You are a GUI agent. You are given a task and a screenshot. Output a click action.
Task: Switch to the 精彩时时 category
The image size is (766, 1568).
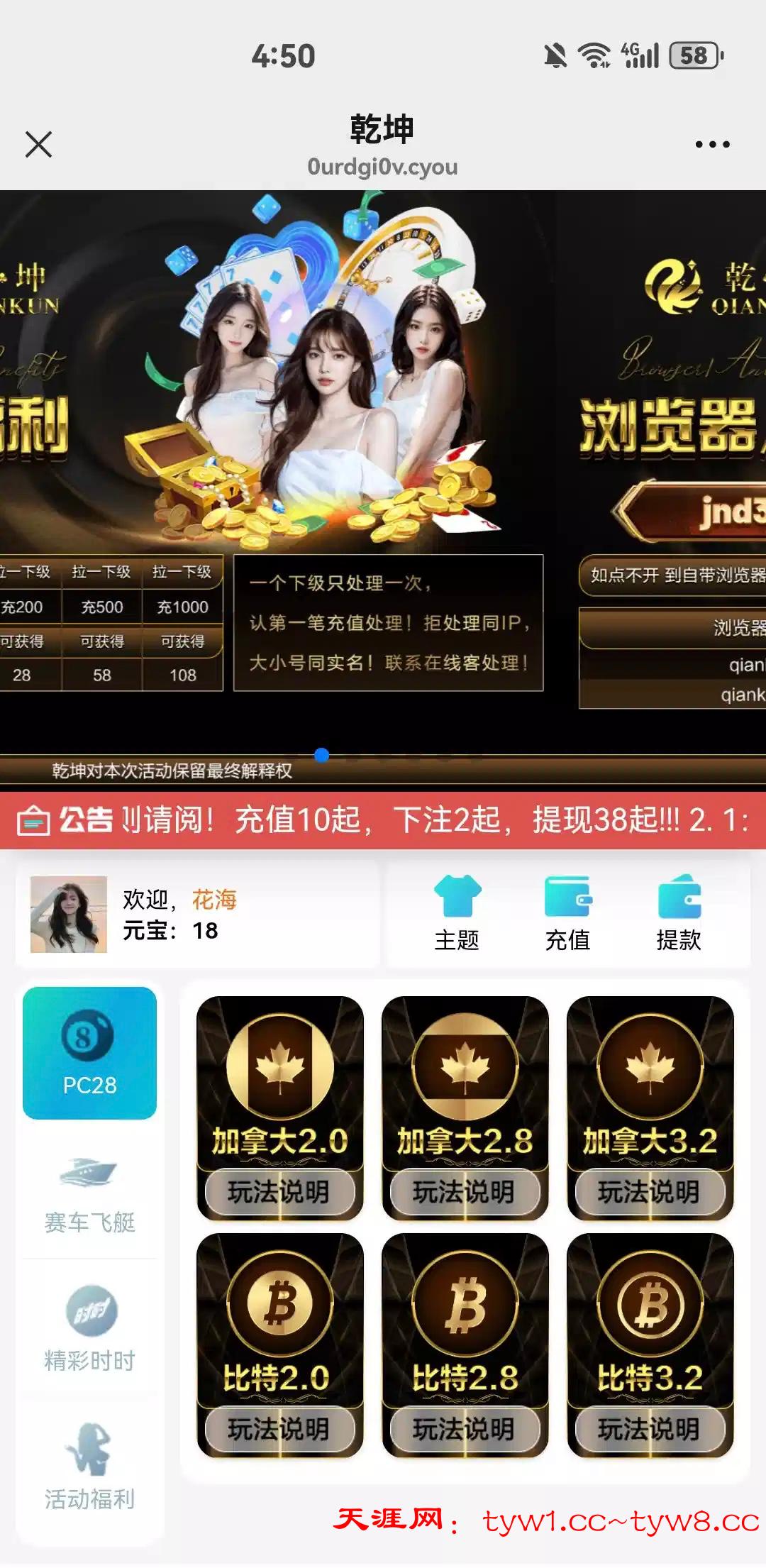click(x=89, y=1328)
